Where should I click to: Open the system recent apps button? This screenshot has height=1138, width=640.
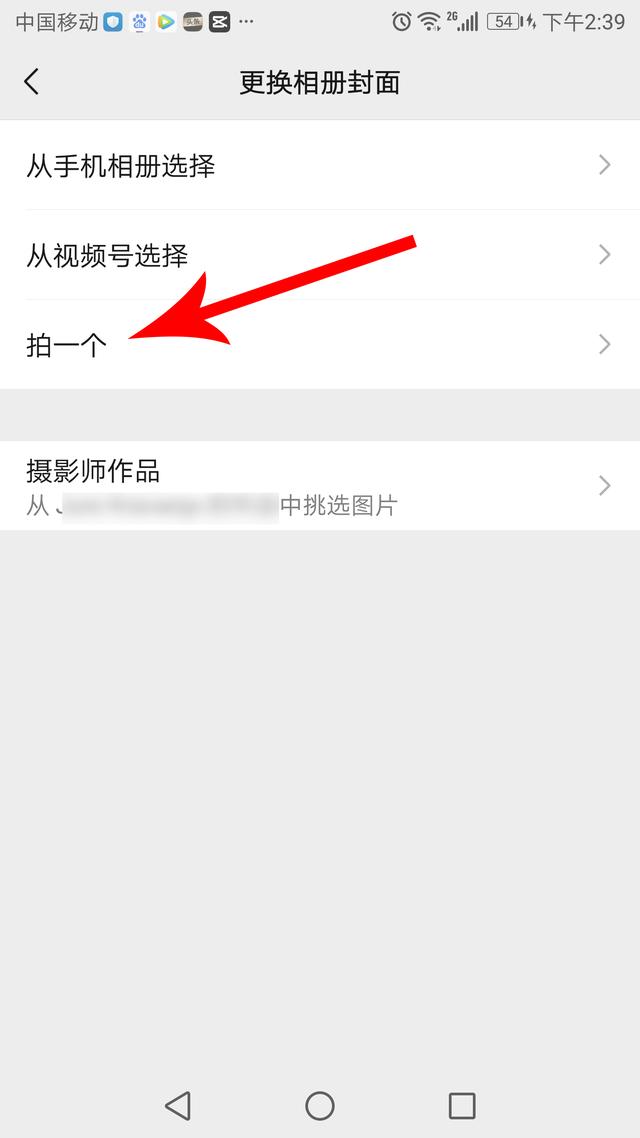[x=462, y=1105]
